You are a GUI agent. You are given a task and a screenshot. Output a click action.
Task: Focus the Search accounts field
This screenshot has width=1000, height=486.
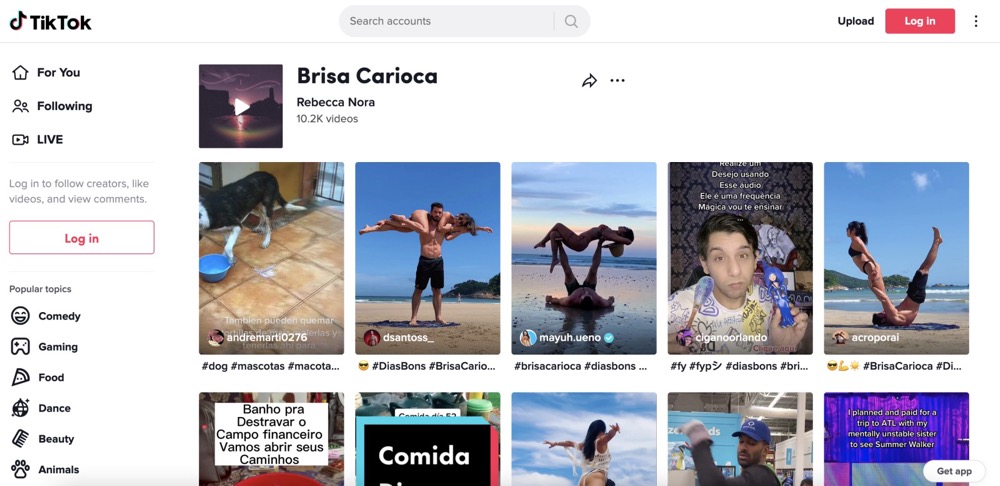pyautogui.click(x=445, y=21)
